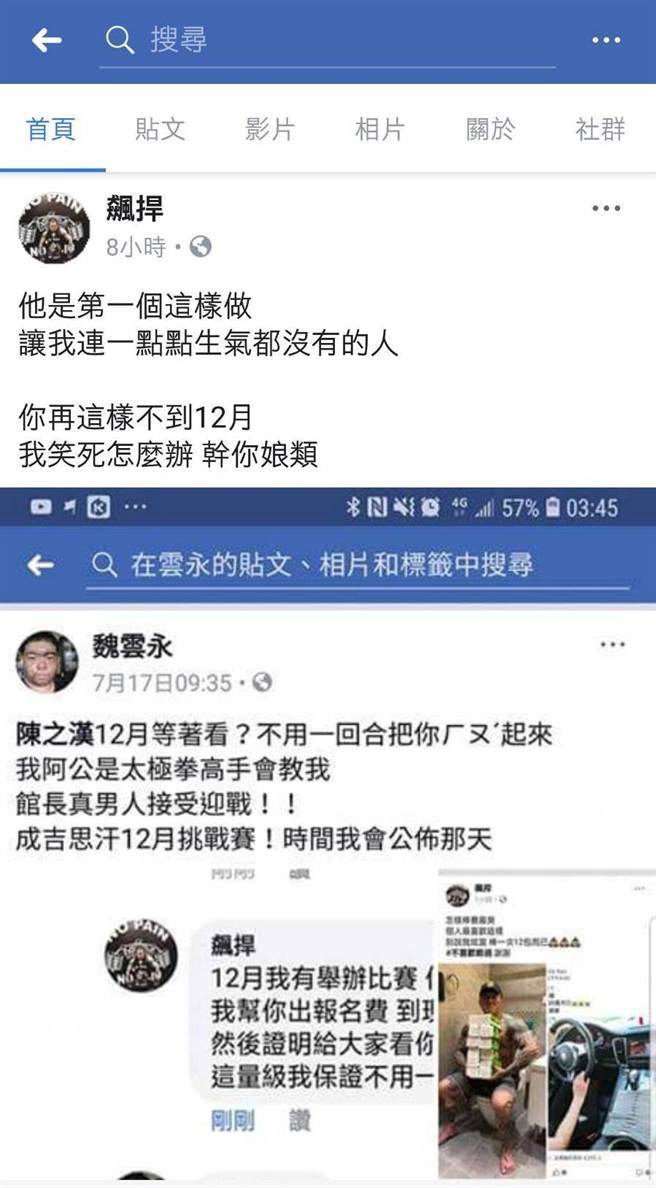The image size is (656, 1188).
Task: Open the 搜尋 search field
Action: tap(327, 40)
